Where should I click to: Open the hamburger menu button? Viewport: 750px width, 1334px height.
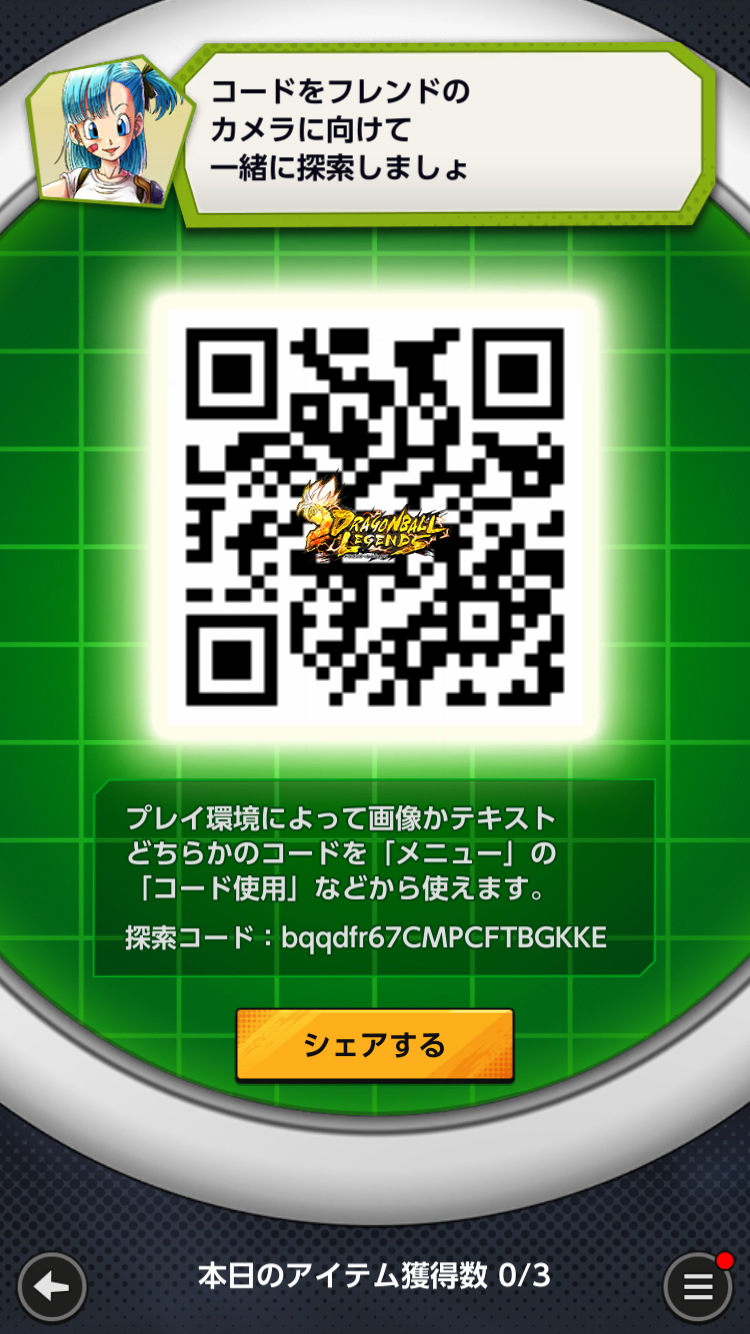pyautogui.click(x=697, y=1286)
